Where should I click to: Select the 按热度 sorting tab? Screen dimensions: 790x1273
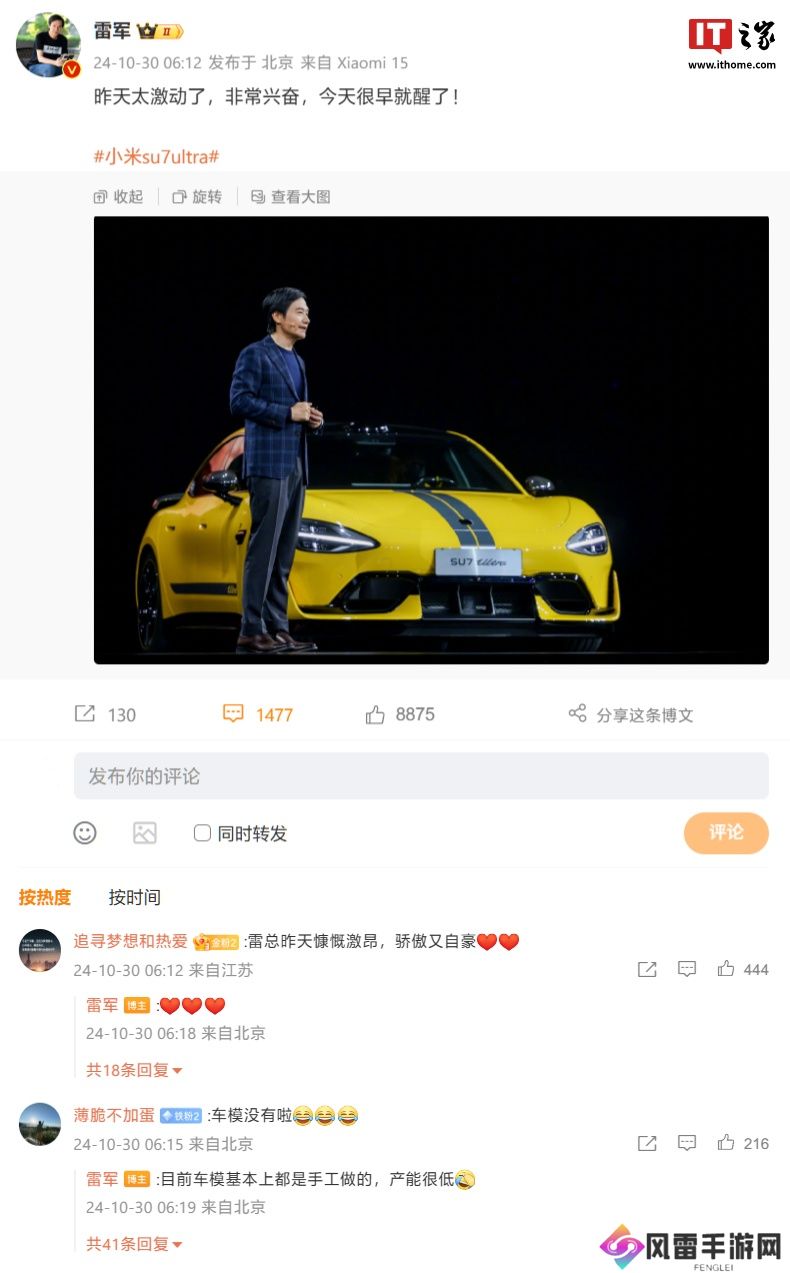[x=44, y=897]
